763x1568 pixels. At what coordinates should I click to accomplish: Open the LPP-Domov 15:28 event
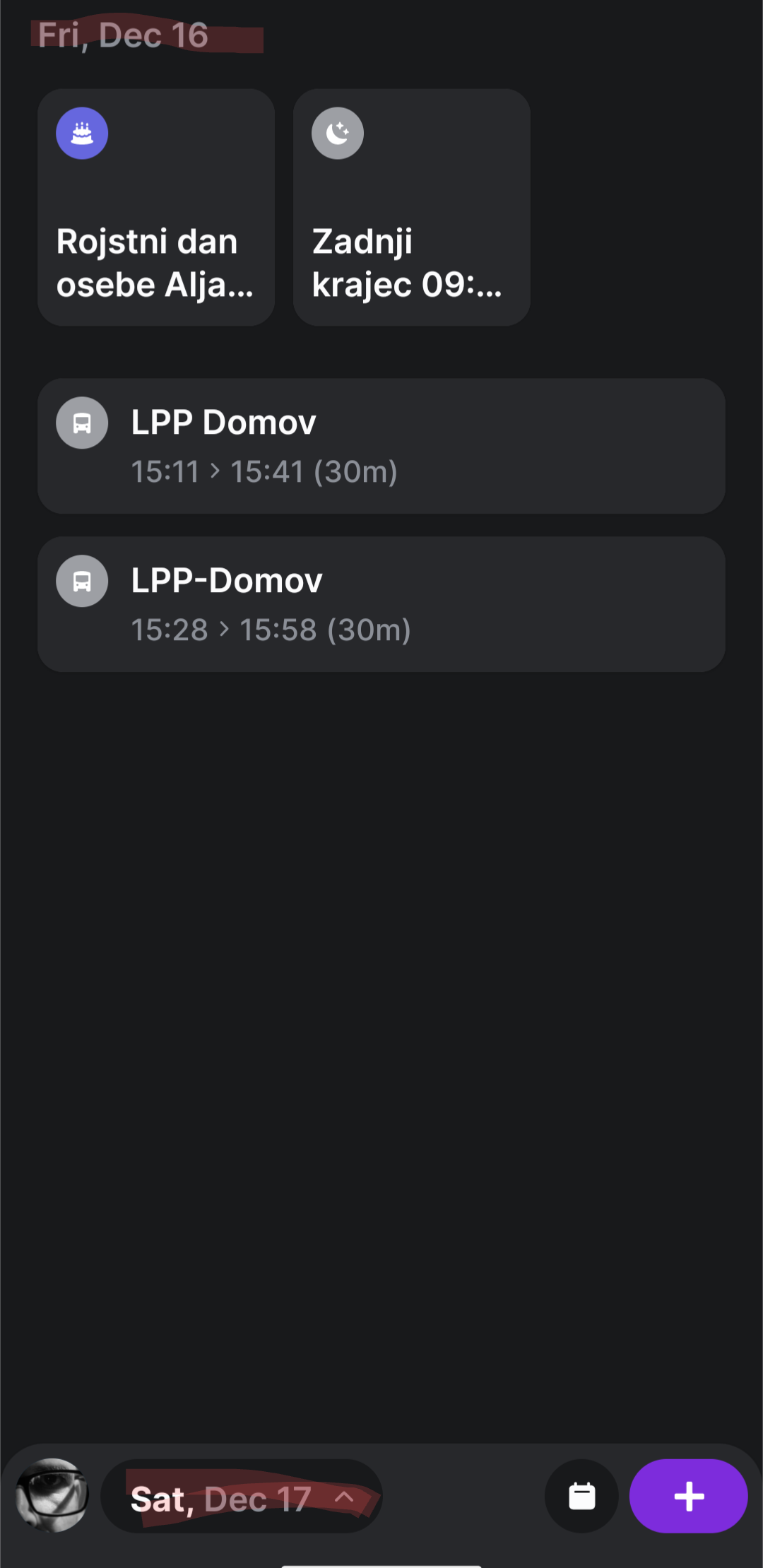click(x=381, y=604)
